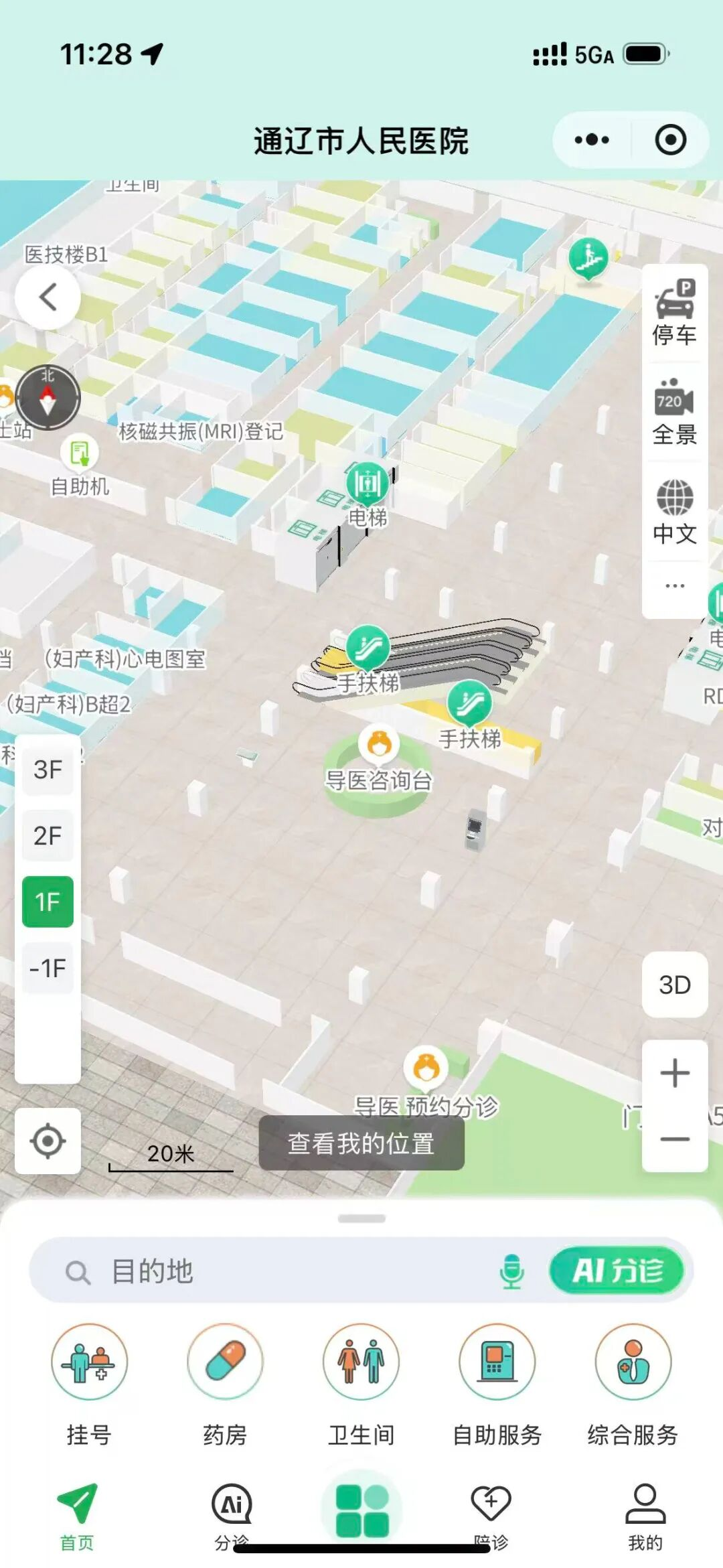Go back with the map's back arrow
Viewport: 723px width, 1568px height.
pyautogui.click(x=48, y=297)
